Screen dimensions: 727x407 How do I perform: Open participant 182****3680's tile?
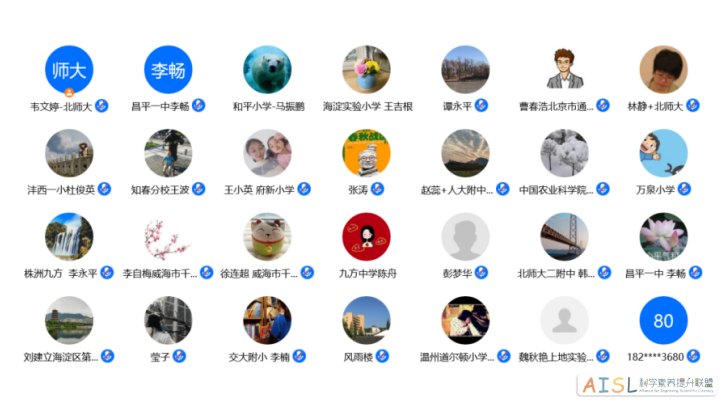pos(663,321)
